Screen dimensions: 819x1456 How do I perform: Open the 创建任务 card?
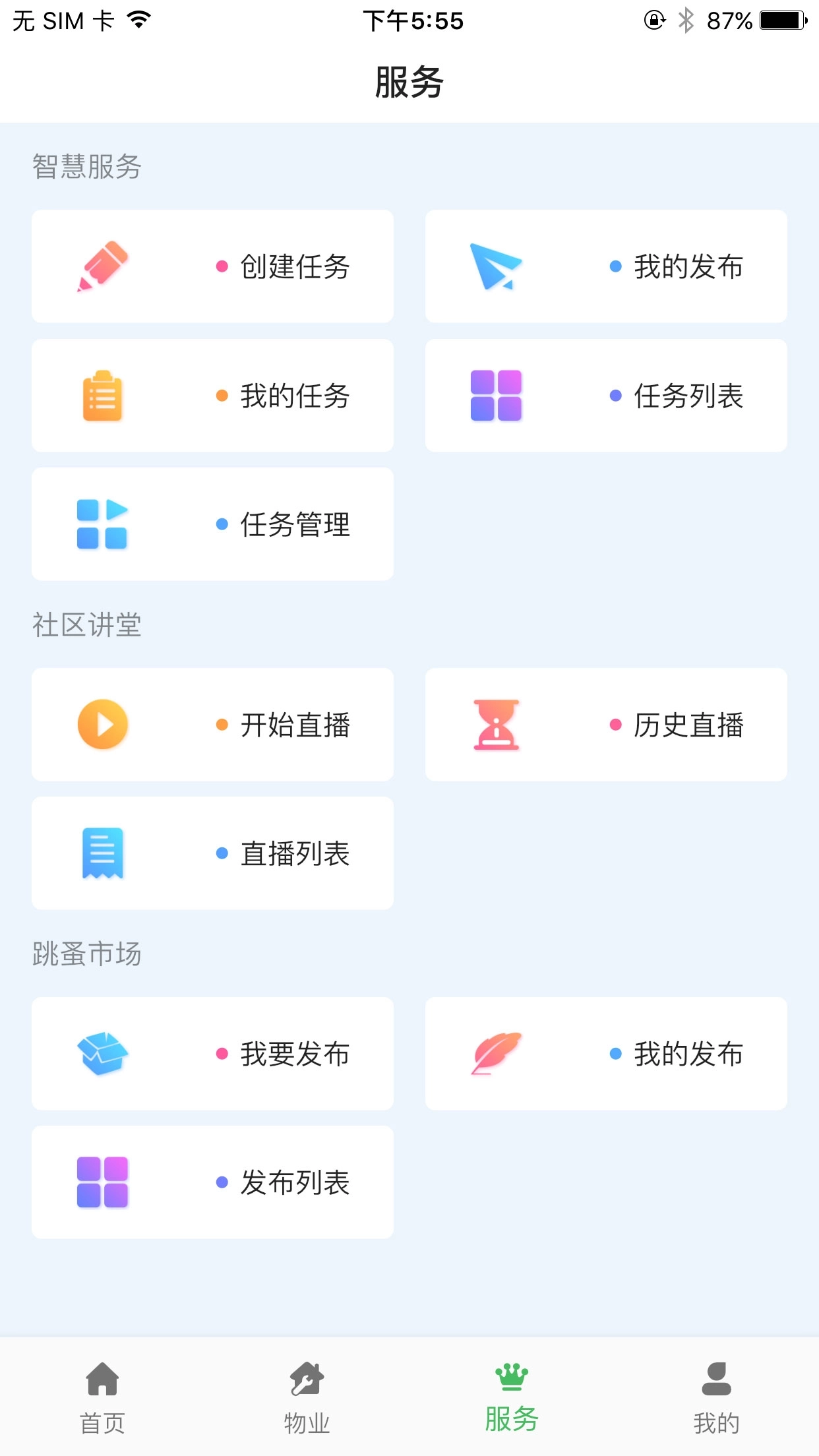point(212,265)
